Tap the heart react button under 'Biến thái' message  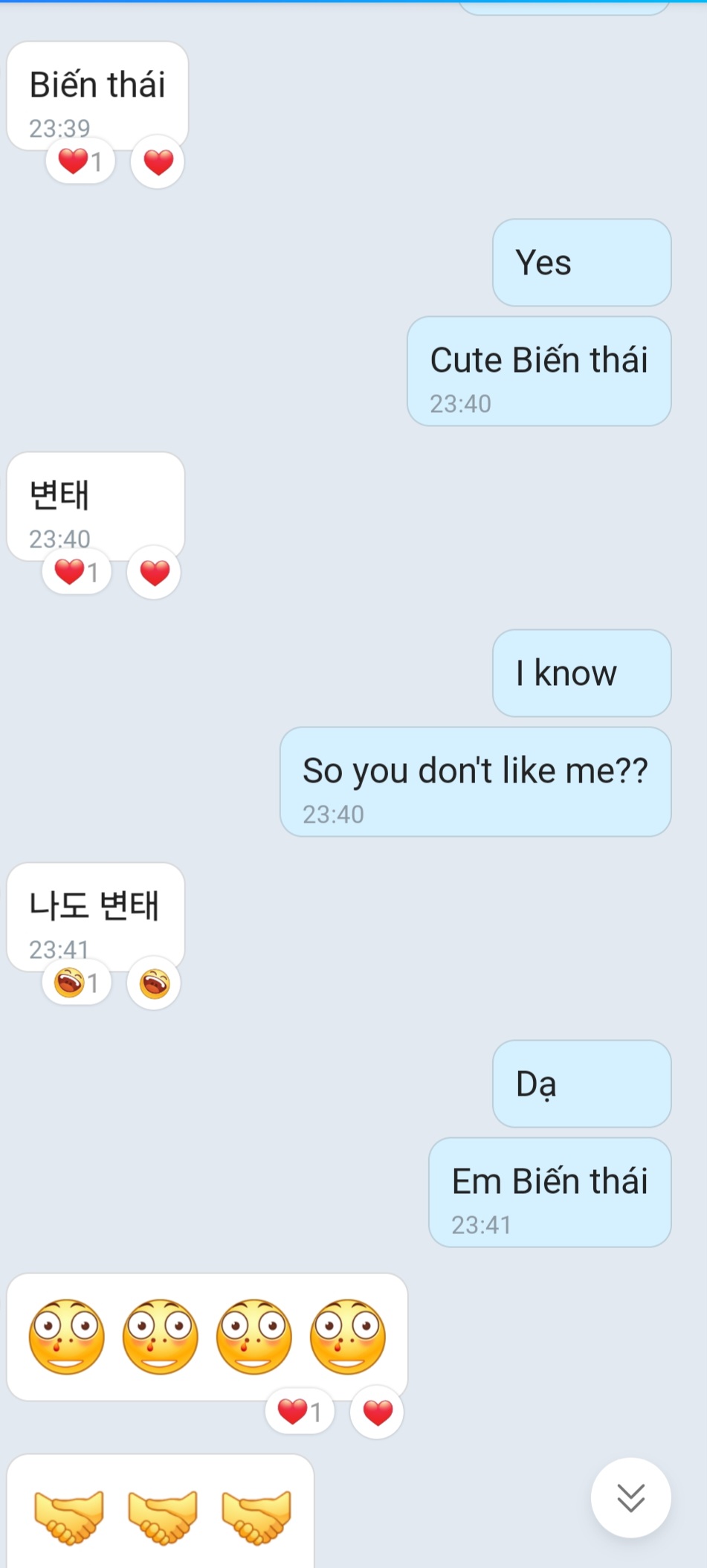coord(158,161)
